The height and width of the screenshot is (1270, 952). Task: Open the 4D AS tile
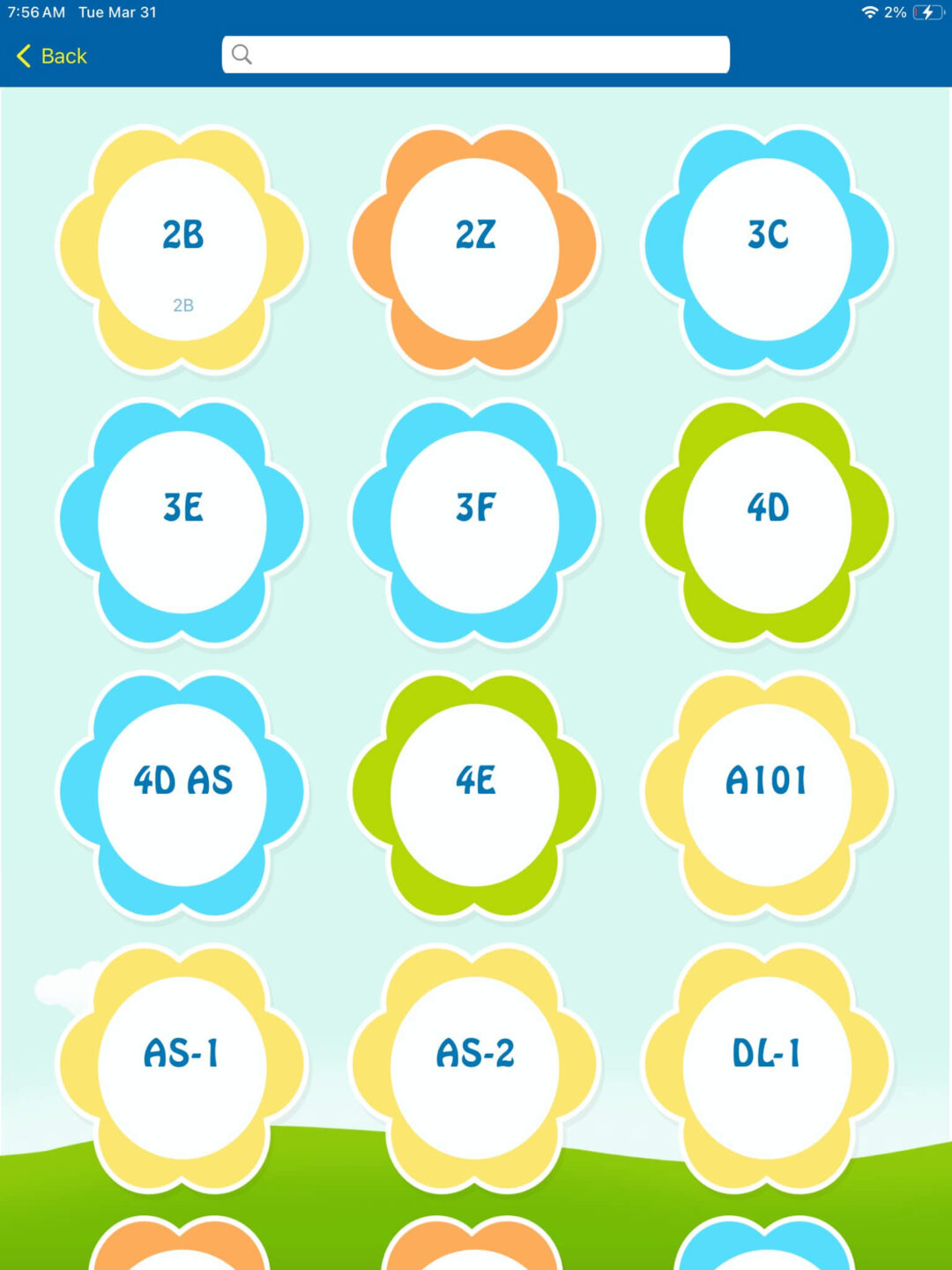tap(182, 795)
